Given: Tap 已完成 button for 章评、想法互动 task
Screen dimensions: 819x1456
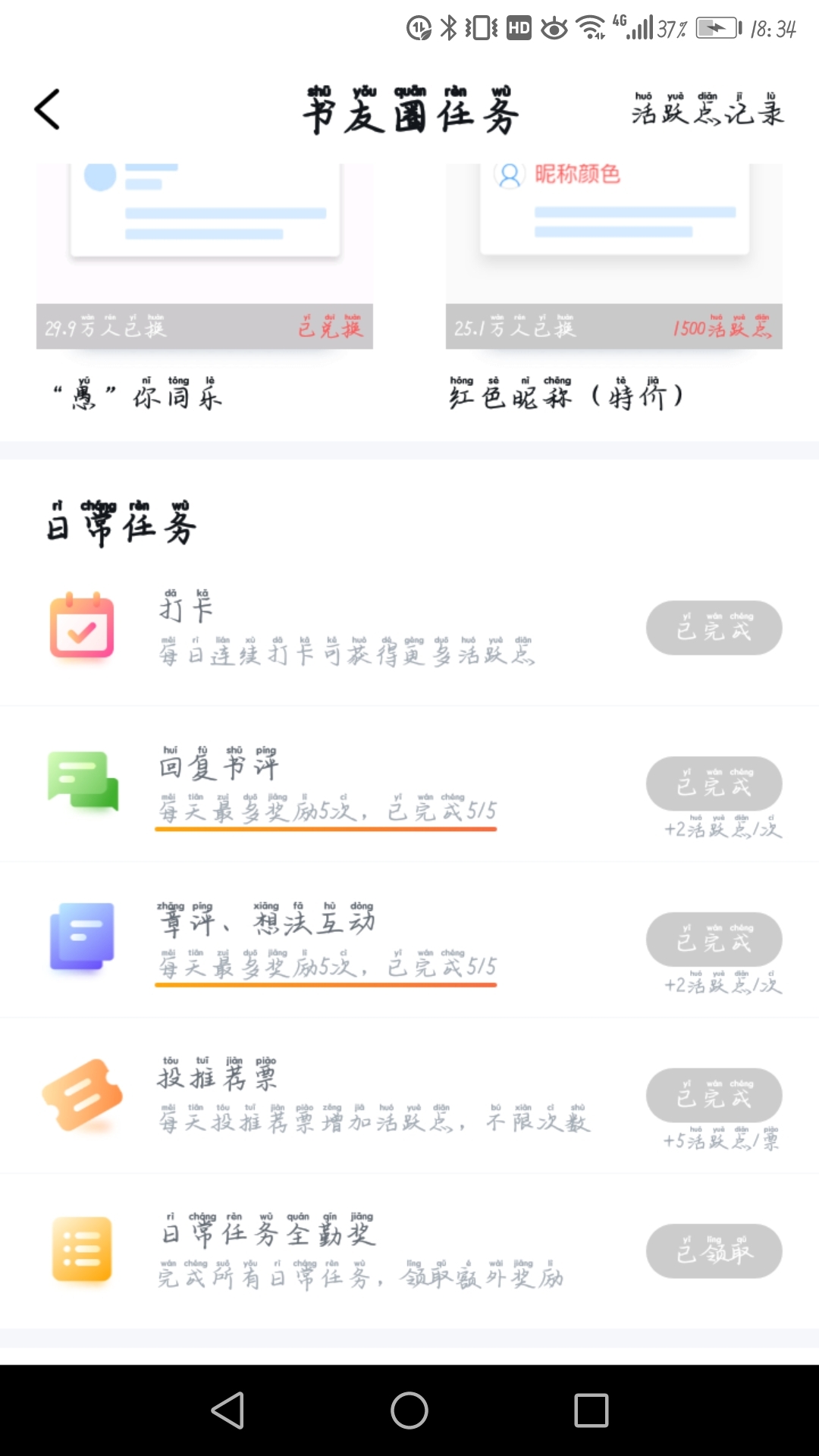Looking at the screenshot, I should coord(714,940).
